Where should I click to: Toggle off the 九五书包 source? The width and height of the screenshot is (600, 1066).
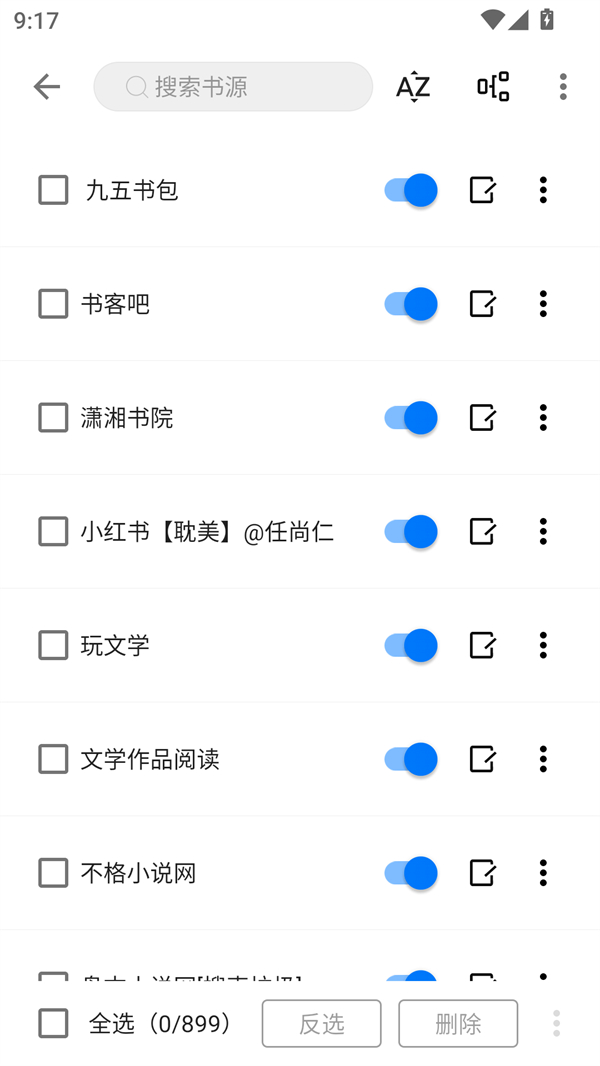pyautogui.click(x=410, y=190)
